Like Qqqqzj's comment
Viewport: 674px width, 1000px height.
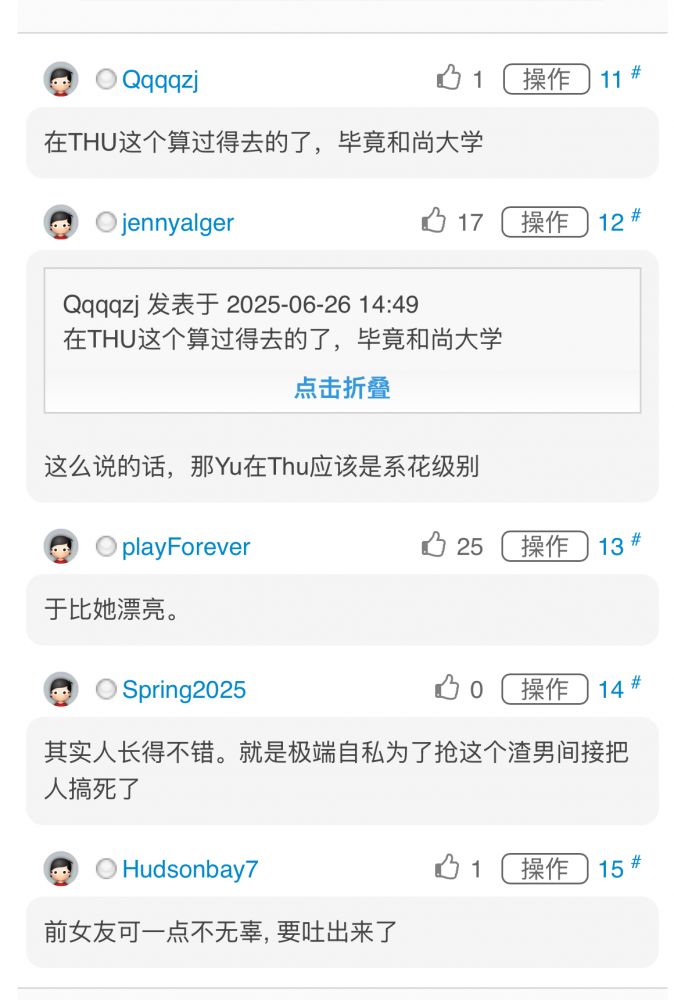[x=449, y=78]
